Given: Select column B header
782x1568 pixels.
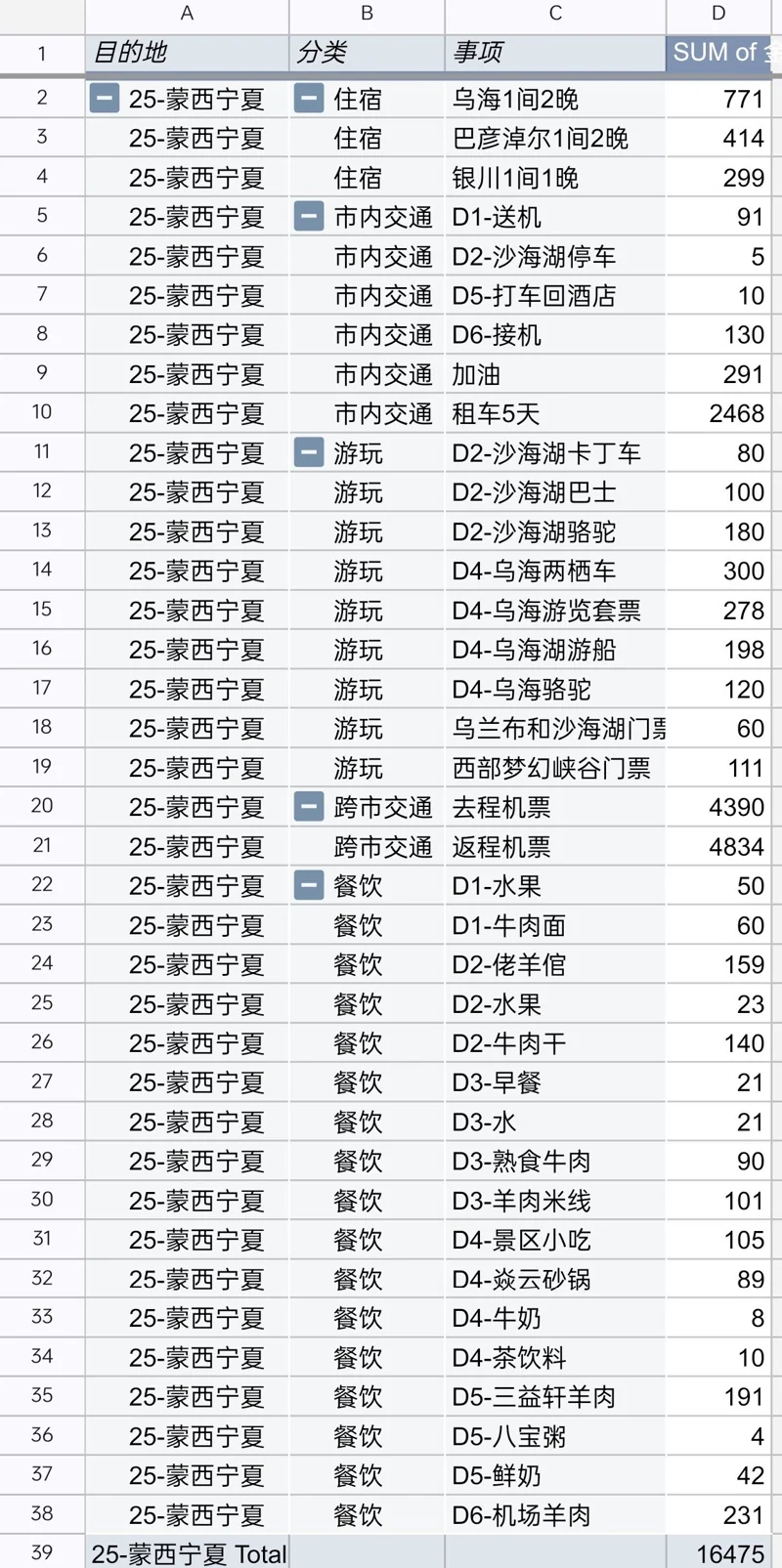Looking at the screenshot, I should 367,14.
